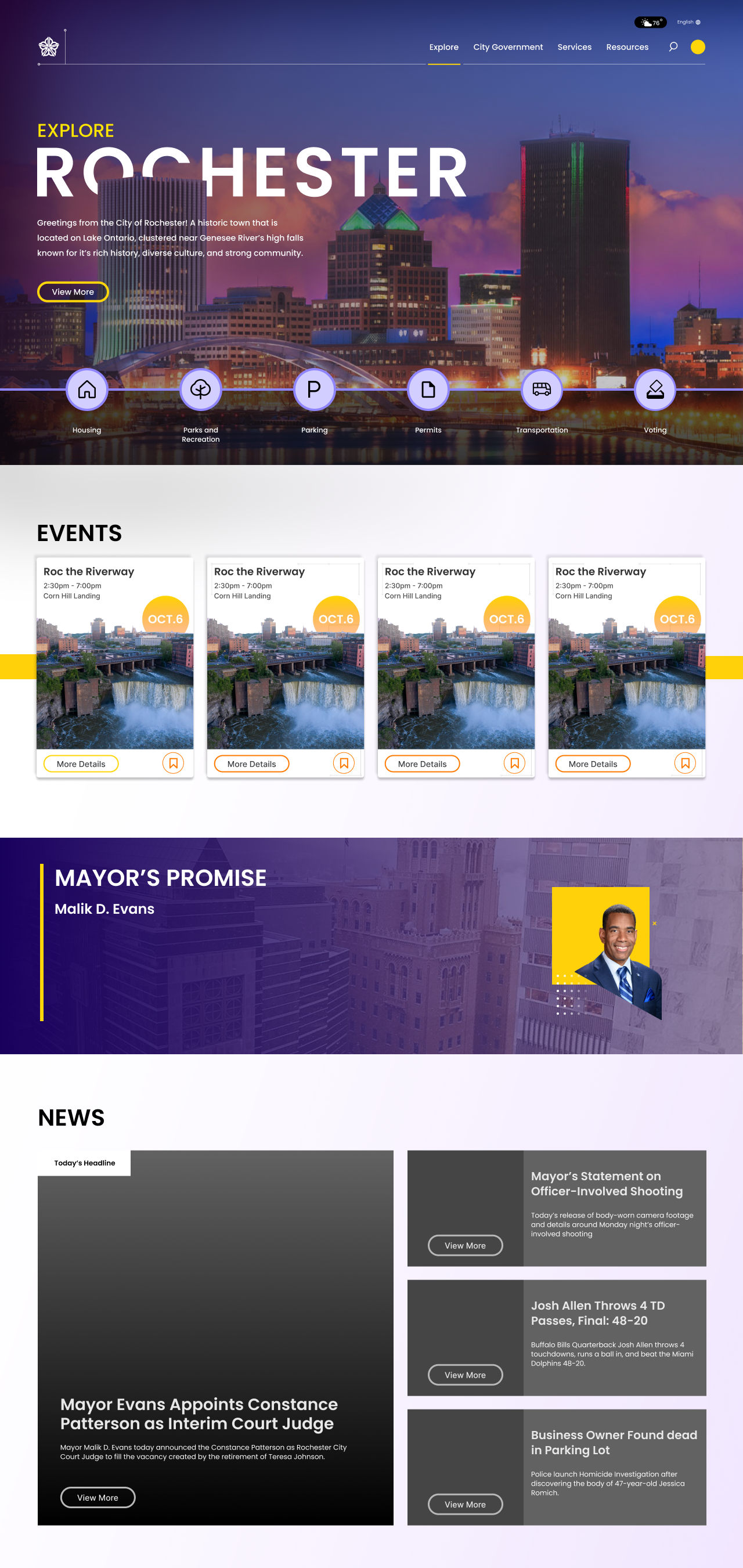Open the Resources navigation item
This screenshot has width=743, height=1568.
pos(627,47)
